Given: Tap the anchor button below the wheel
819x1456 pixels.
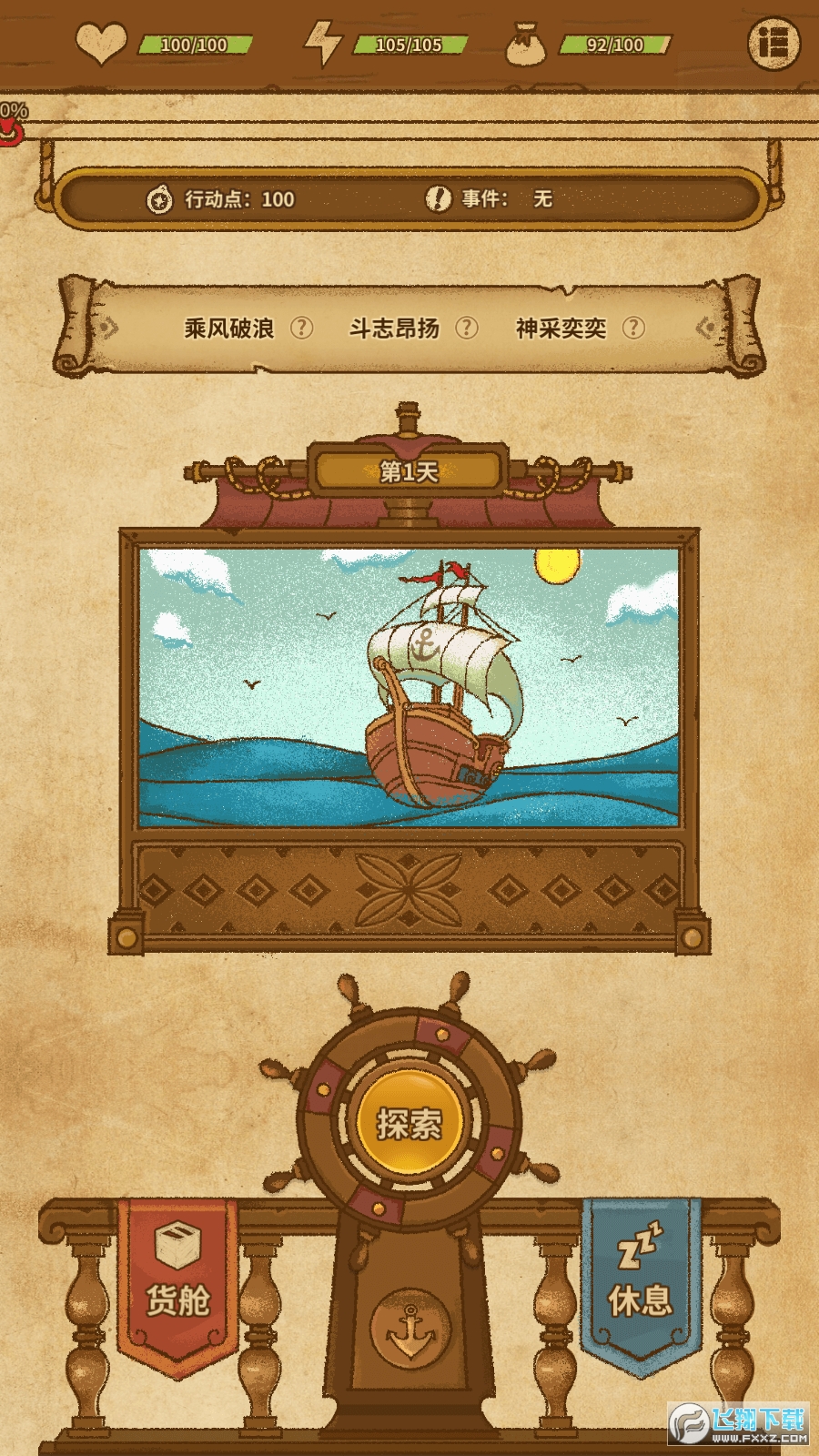Looking at the screenshot, I should pyautogui.click(x=411, y=1329).
